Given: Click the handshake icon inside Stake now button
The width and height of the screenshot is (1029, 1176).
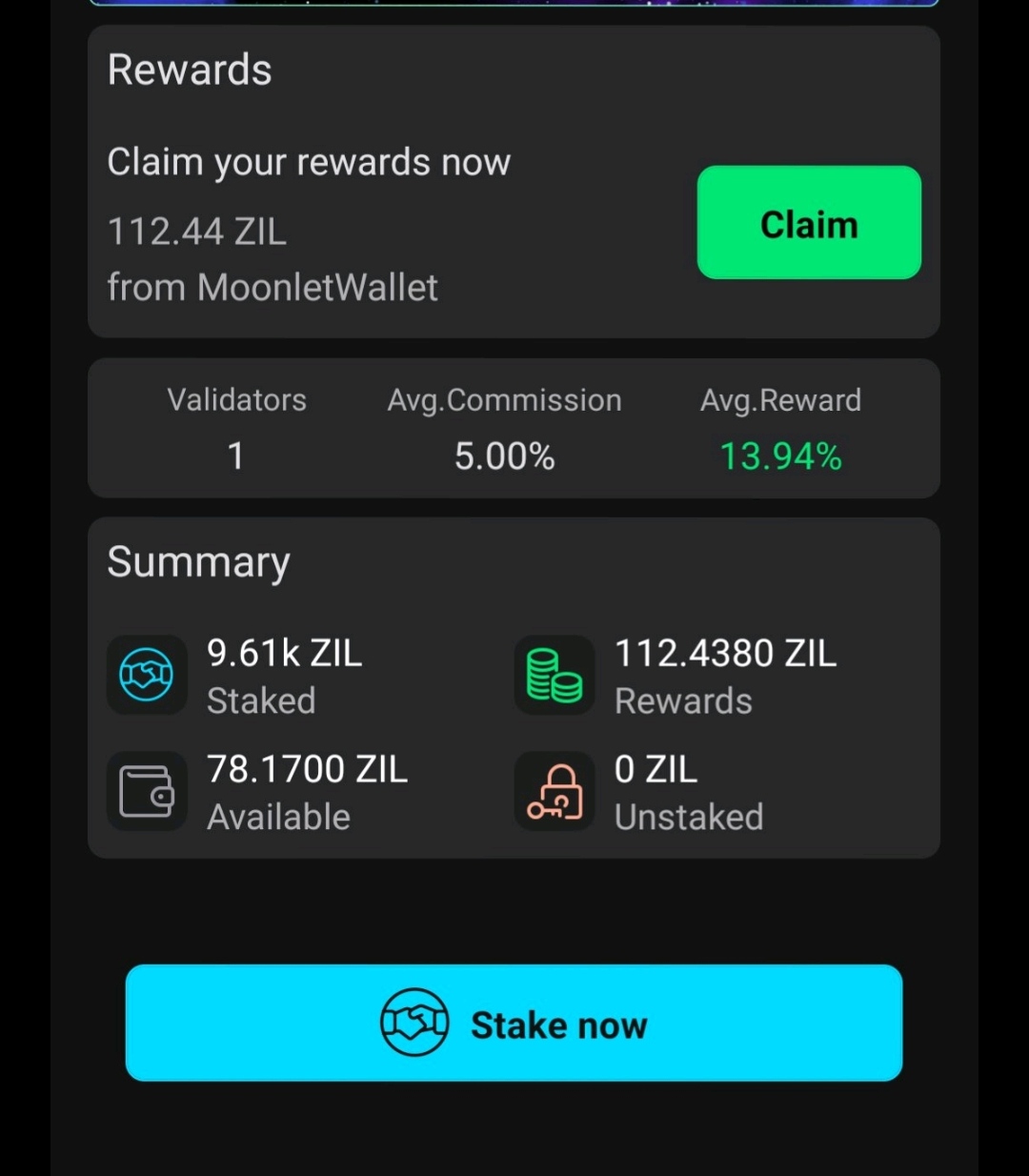Looking at the screenshot, I should pyautogui.click(x=414, y=1023).
